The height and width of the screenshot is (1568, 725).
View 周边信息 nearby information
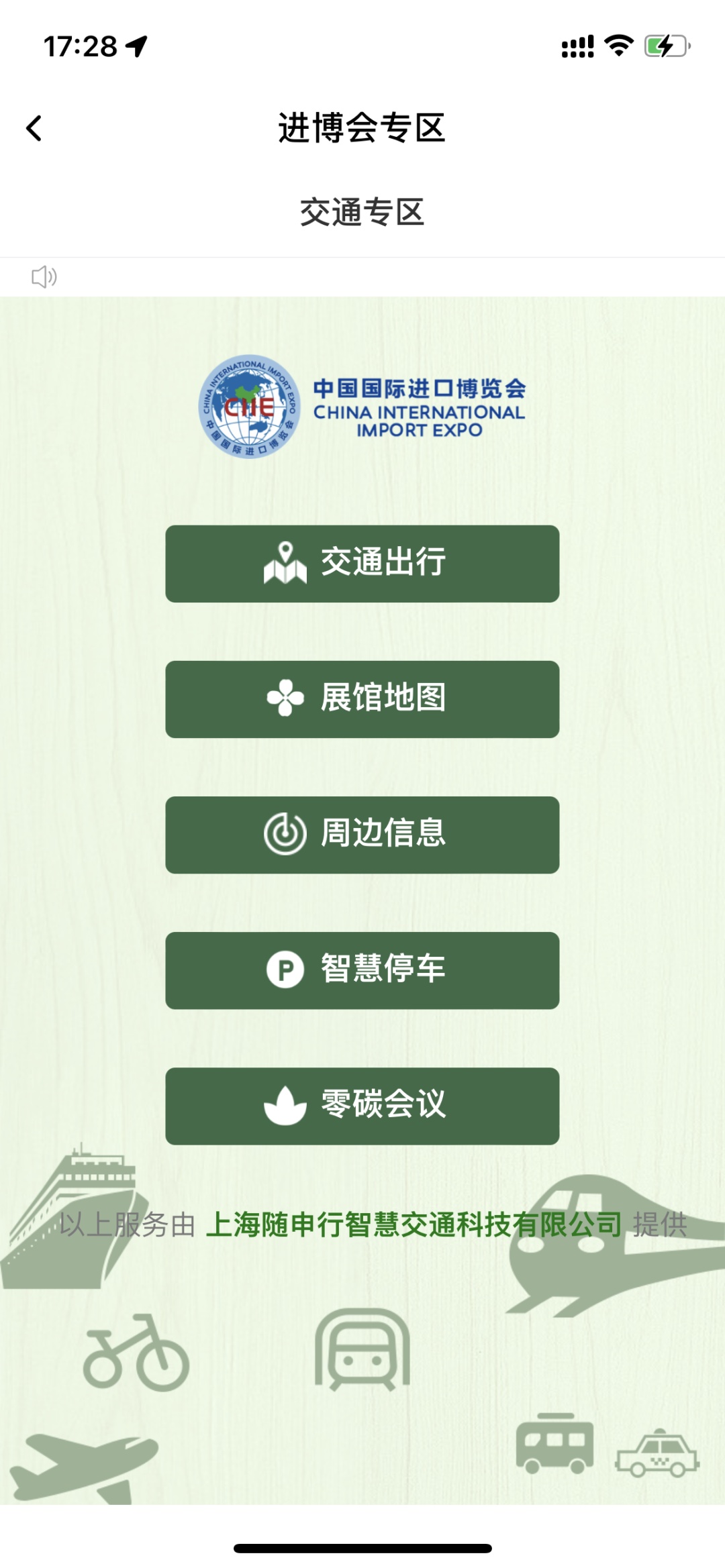[362, 835]
